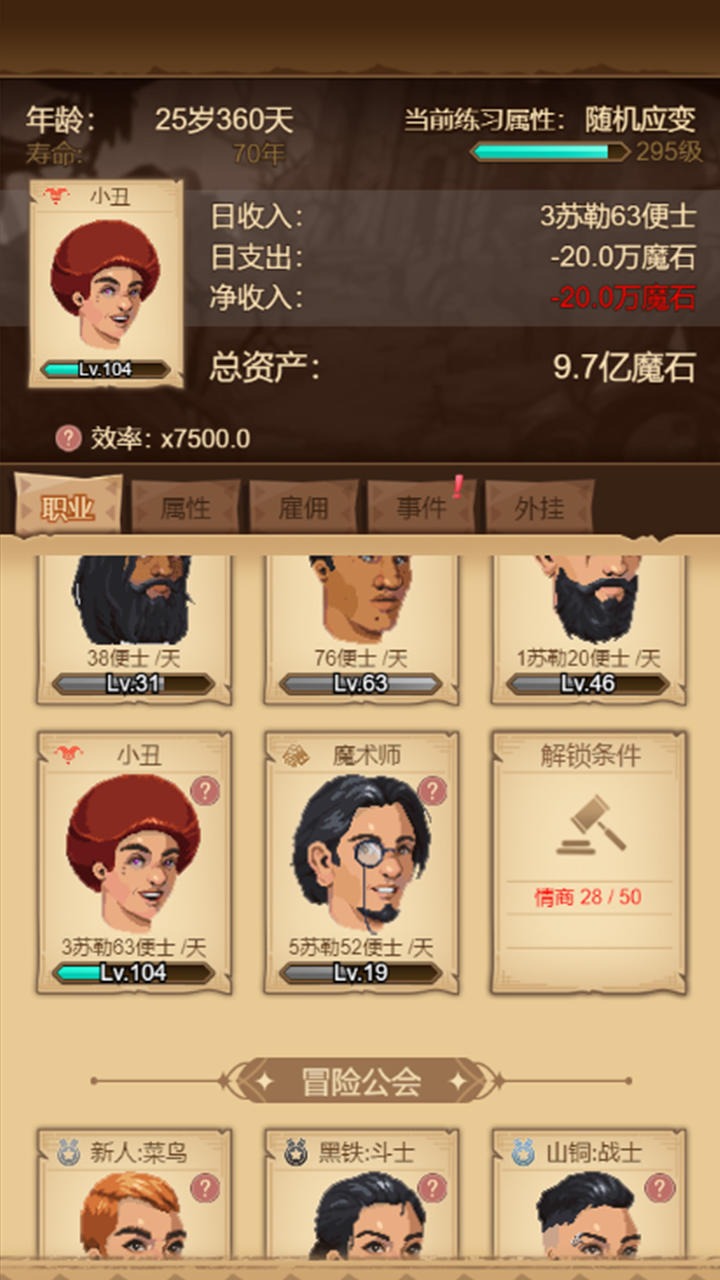Select the 职业 tab
This screenshot has width=720, height=1280.
[68, 505]
